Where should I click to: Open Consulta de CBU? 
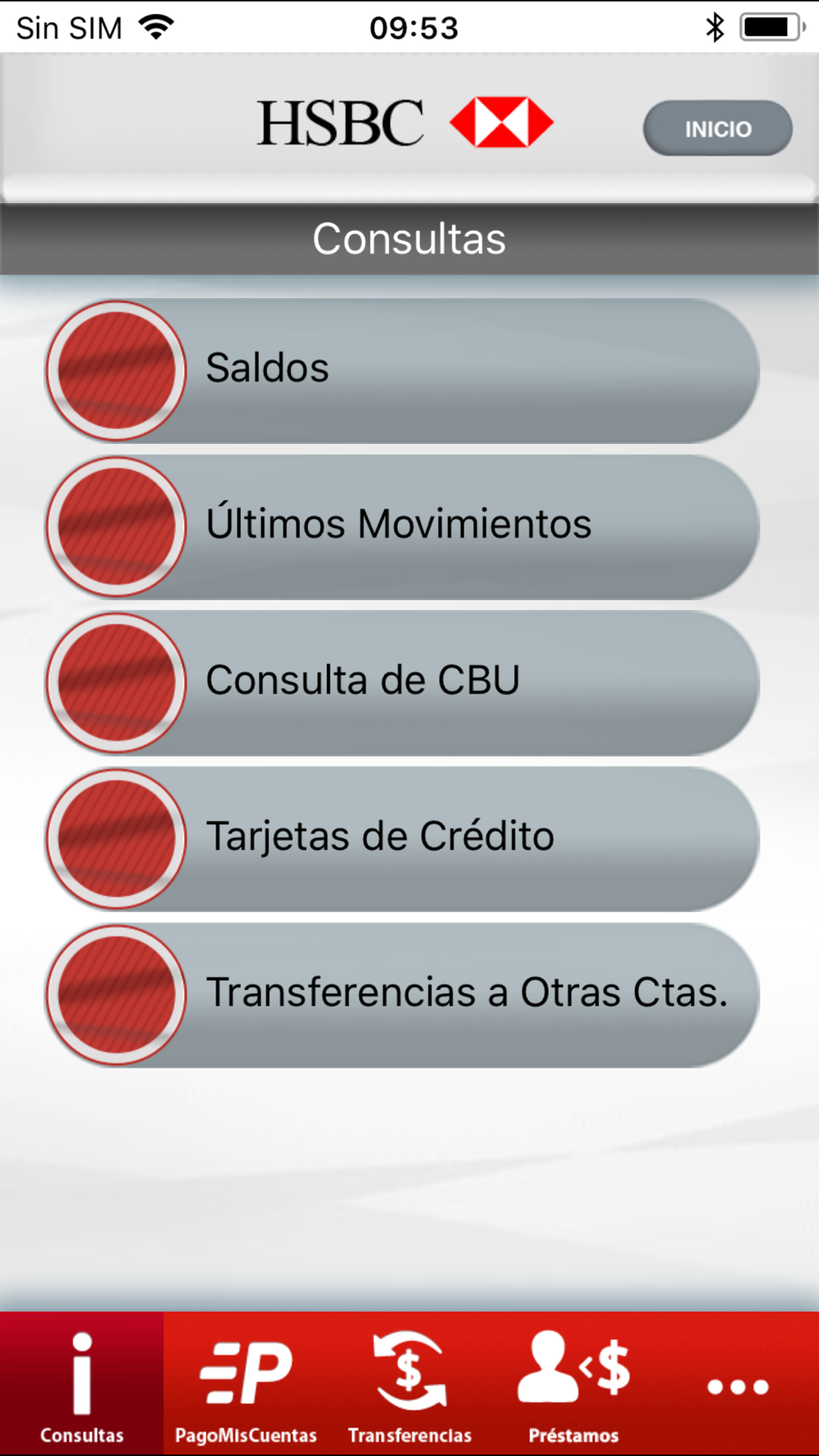pos(402,683)
